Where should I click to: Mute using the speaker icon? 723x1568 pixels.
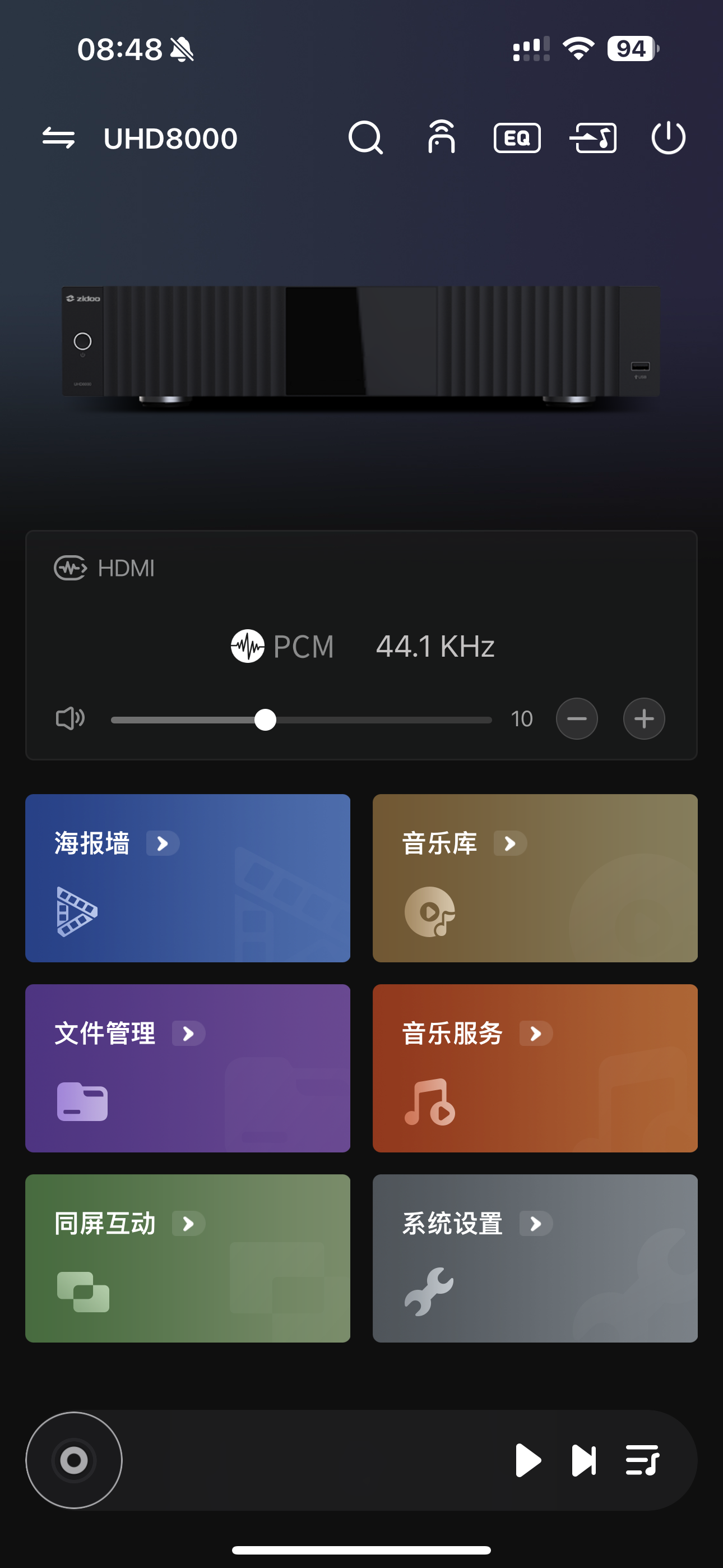[70, 719]
